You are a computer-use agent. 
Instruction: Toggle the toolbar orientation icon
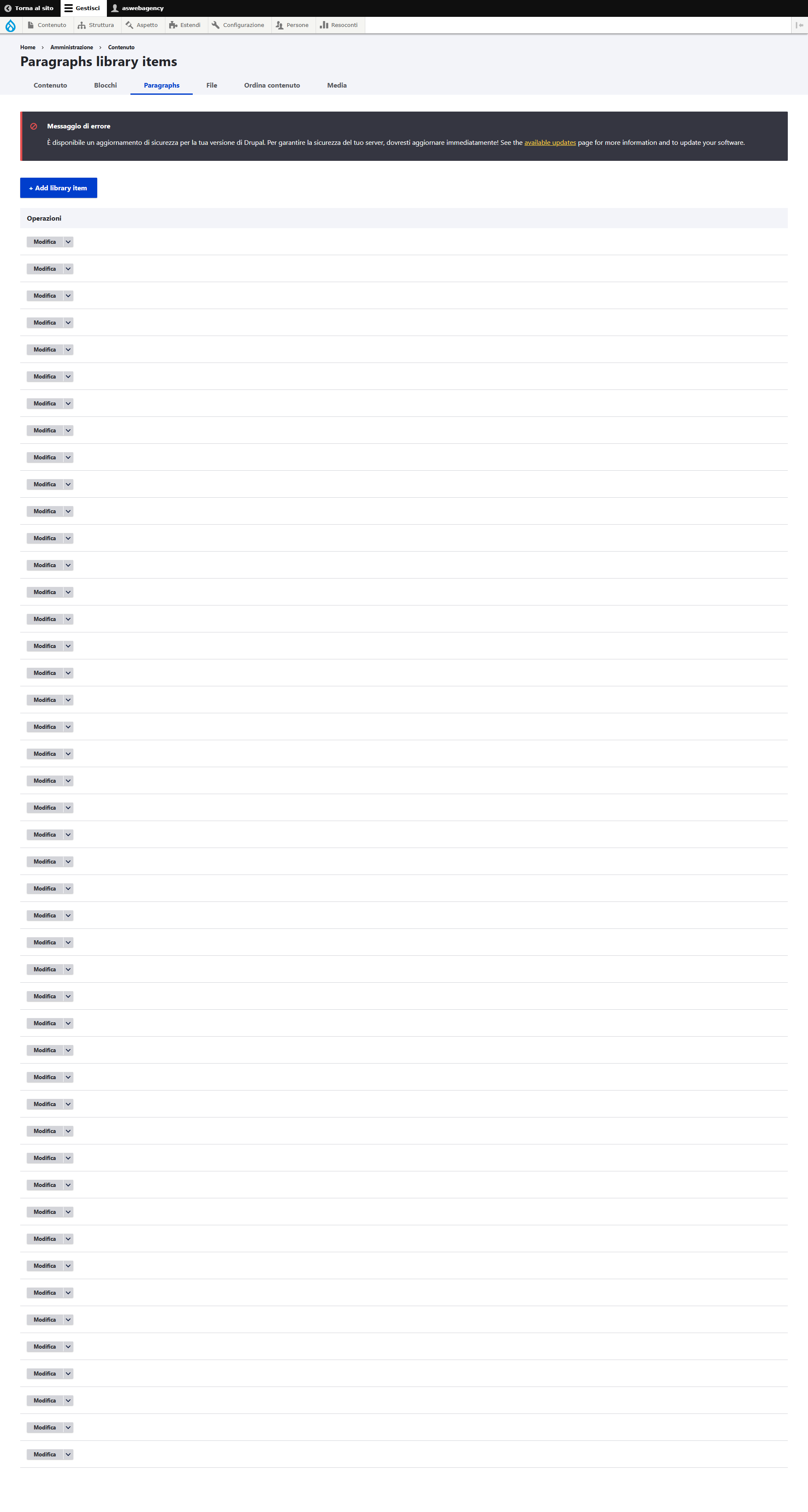coord(799,25)
